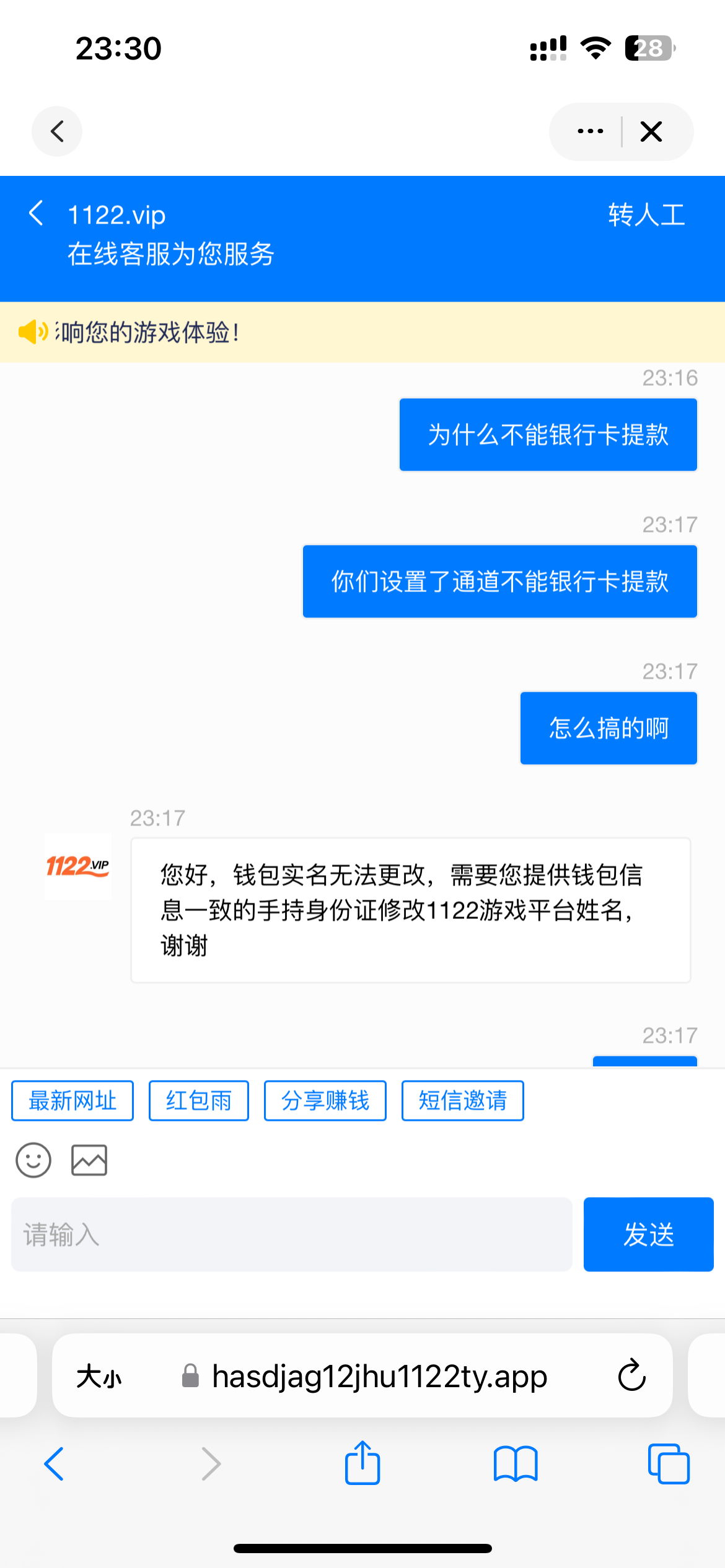Open the 大小 page text size menu
This screenshot has height=1568, width=725.
pos(99,1377)
